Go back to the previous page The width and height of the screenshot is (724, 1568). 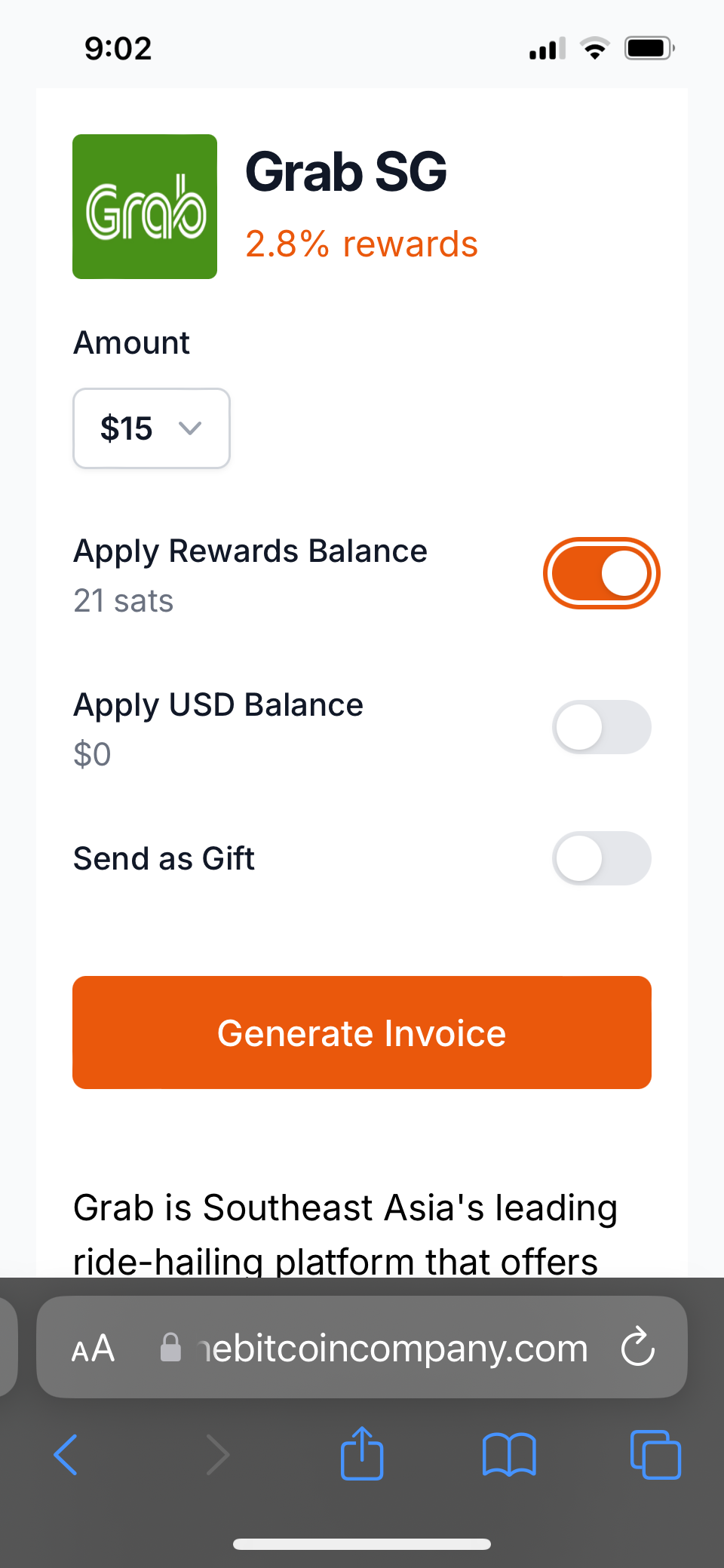point(66,1454)
